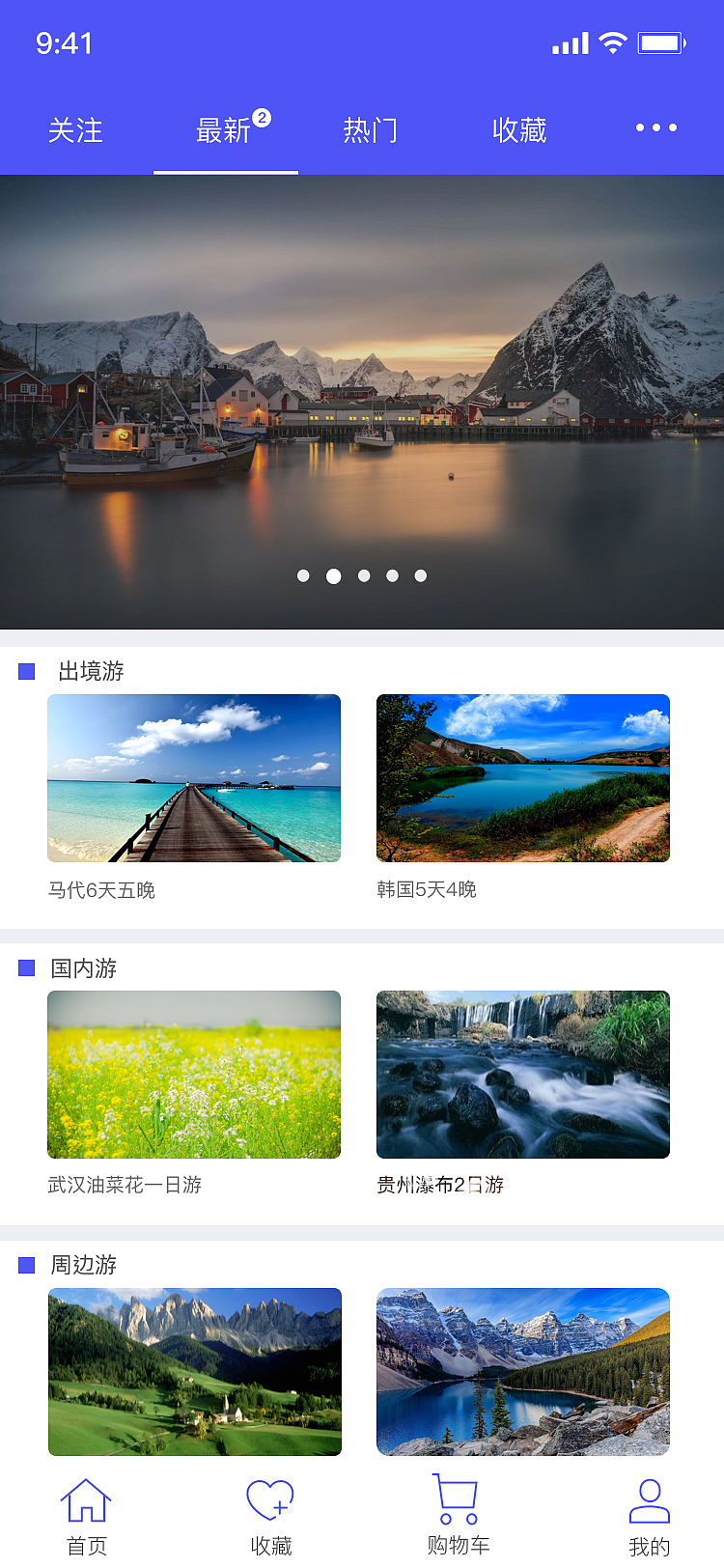Switch to the 关注 tab
The width and height of the screenshot is (724, 1568).
(x=74, y=130)
